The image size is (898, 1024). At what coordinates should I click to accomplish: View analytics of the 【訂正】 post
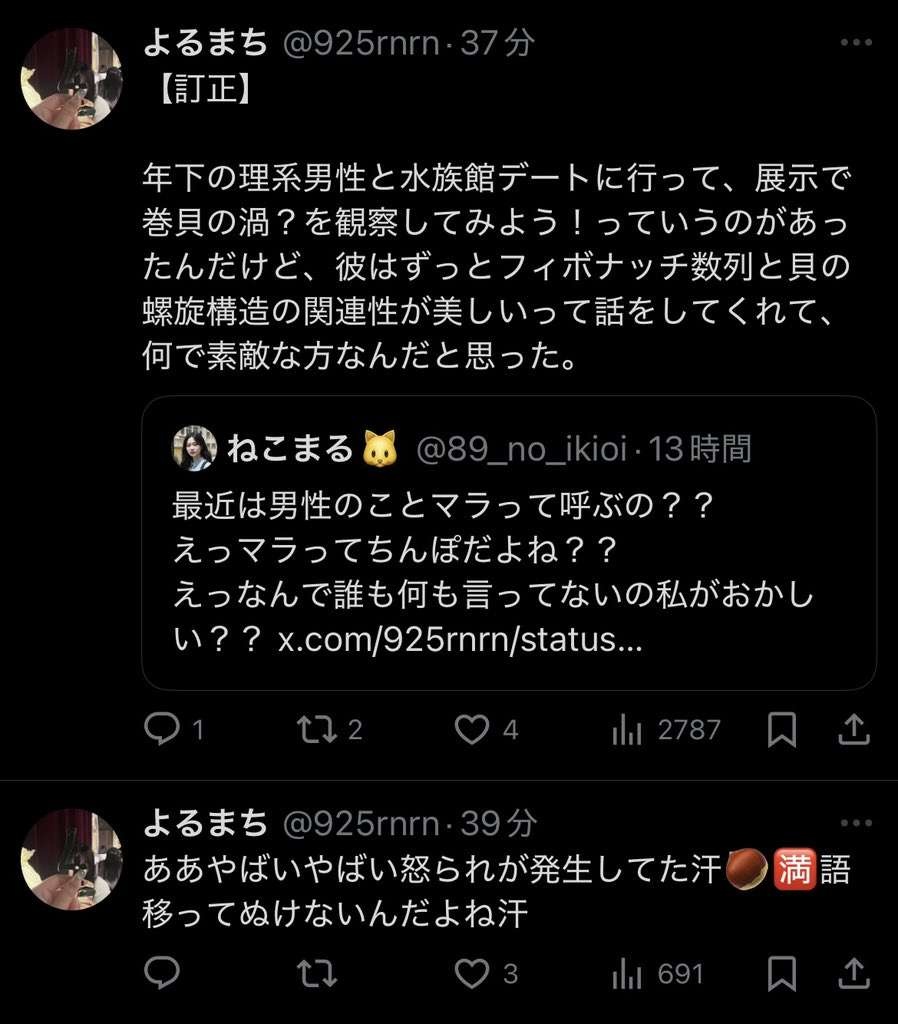[627, 730]
